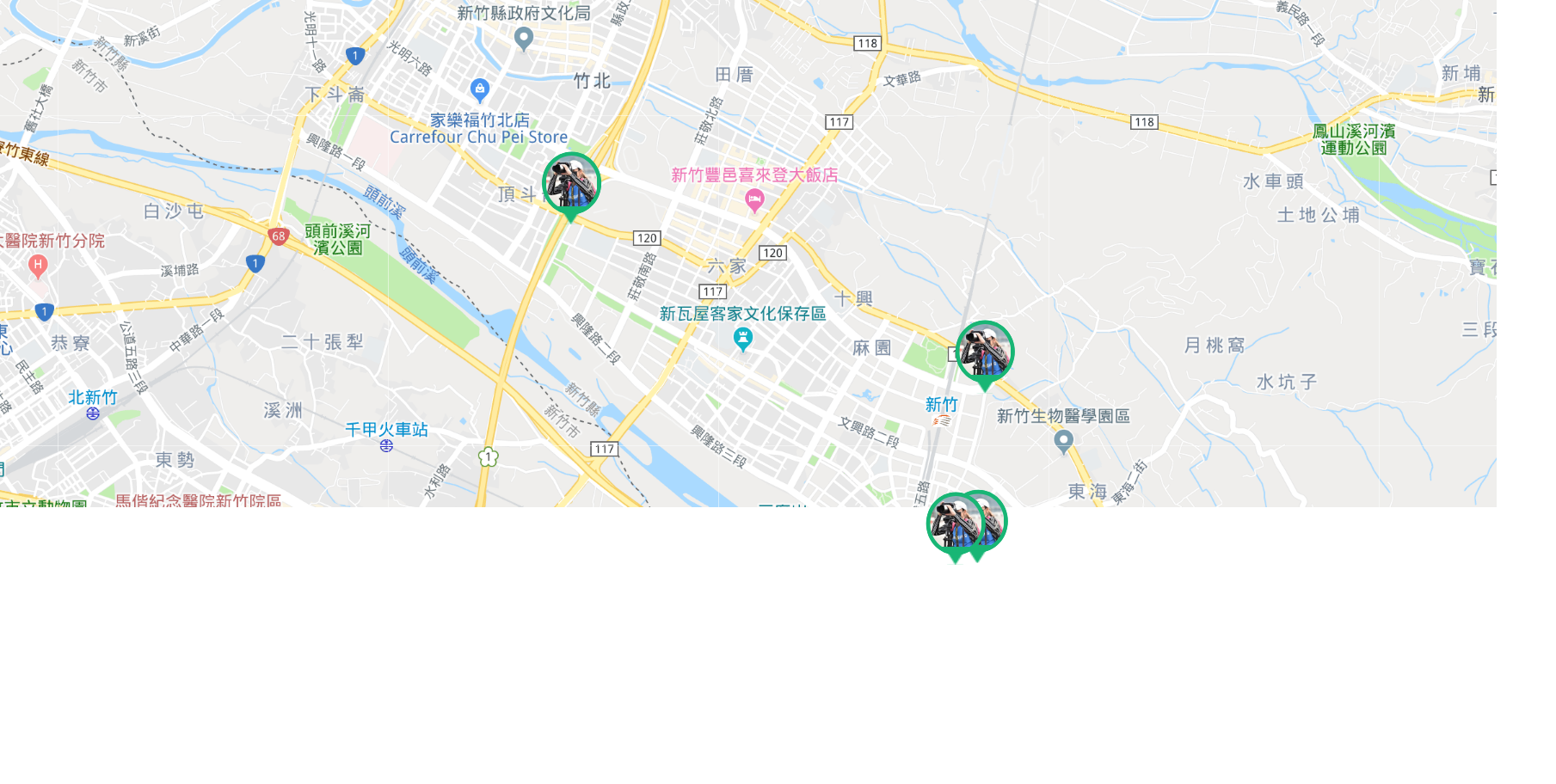Viewport: 1556px width, 784px height.
Task: Select the 新竹生物醫學園區 location pin
Action: coord(1063,441)
